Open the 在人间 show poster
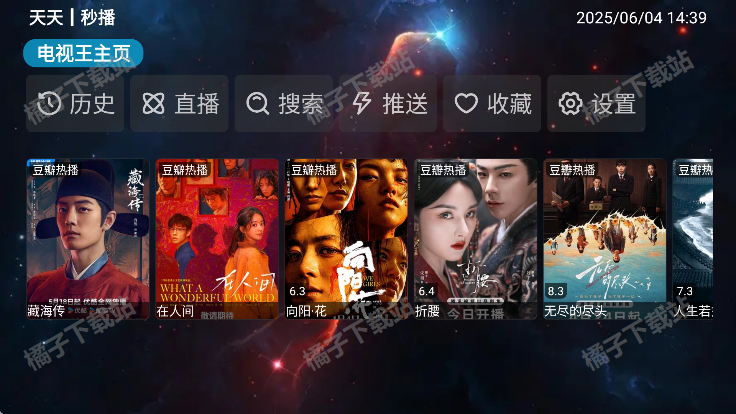The height and width of the screenshot is (414, 736). click(217, 239)
